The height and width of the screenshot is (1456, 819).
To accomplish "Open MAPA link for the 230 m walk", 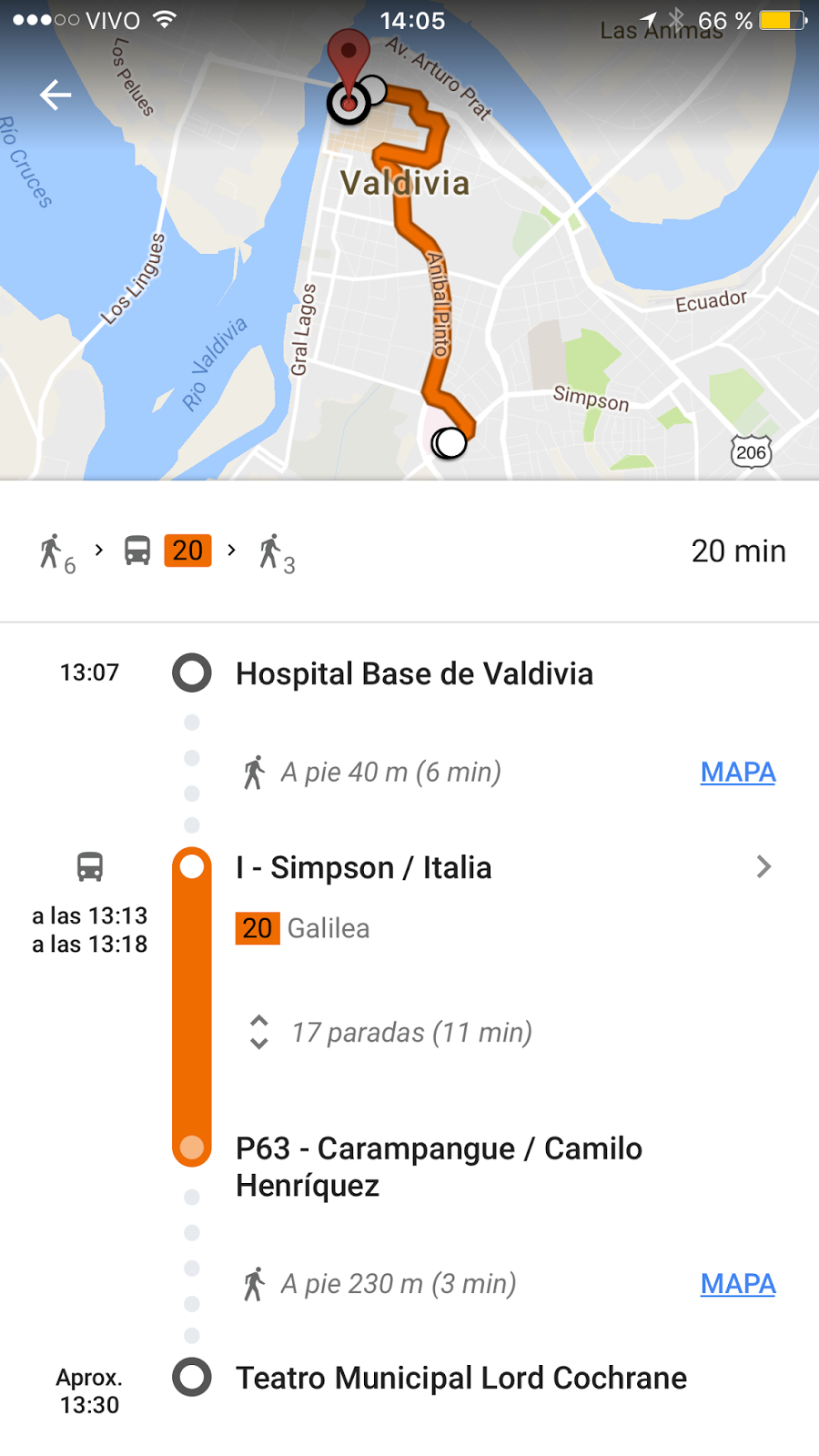I will click(x=738, y=1283).
